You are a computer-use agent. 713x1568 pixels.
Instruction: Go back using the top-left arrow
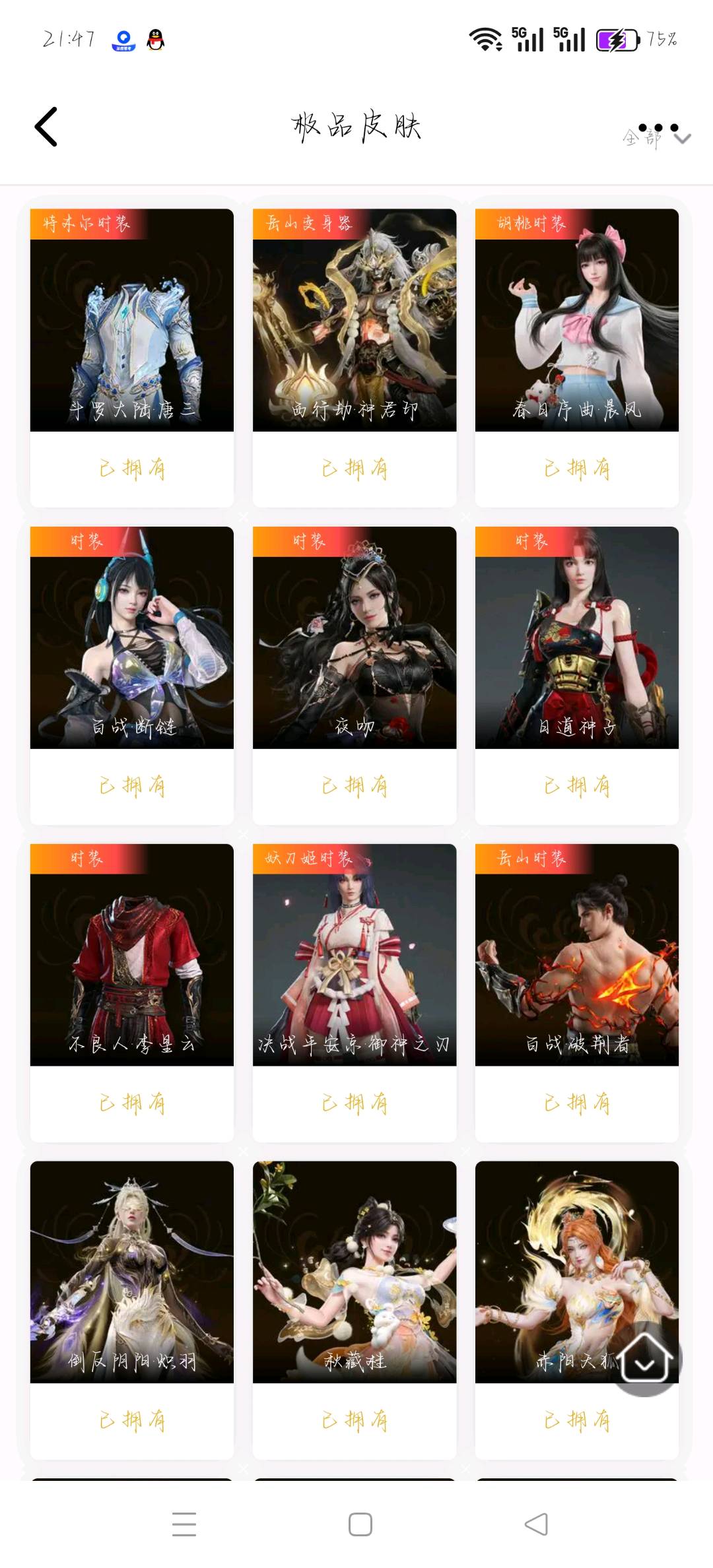pos(46,127)
